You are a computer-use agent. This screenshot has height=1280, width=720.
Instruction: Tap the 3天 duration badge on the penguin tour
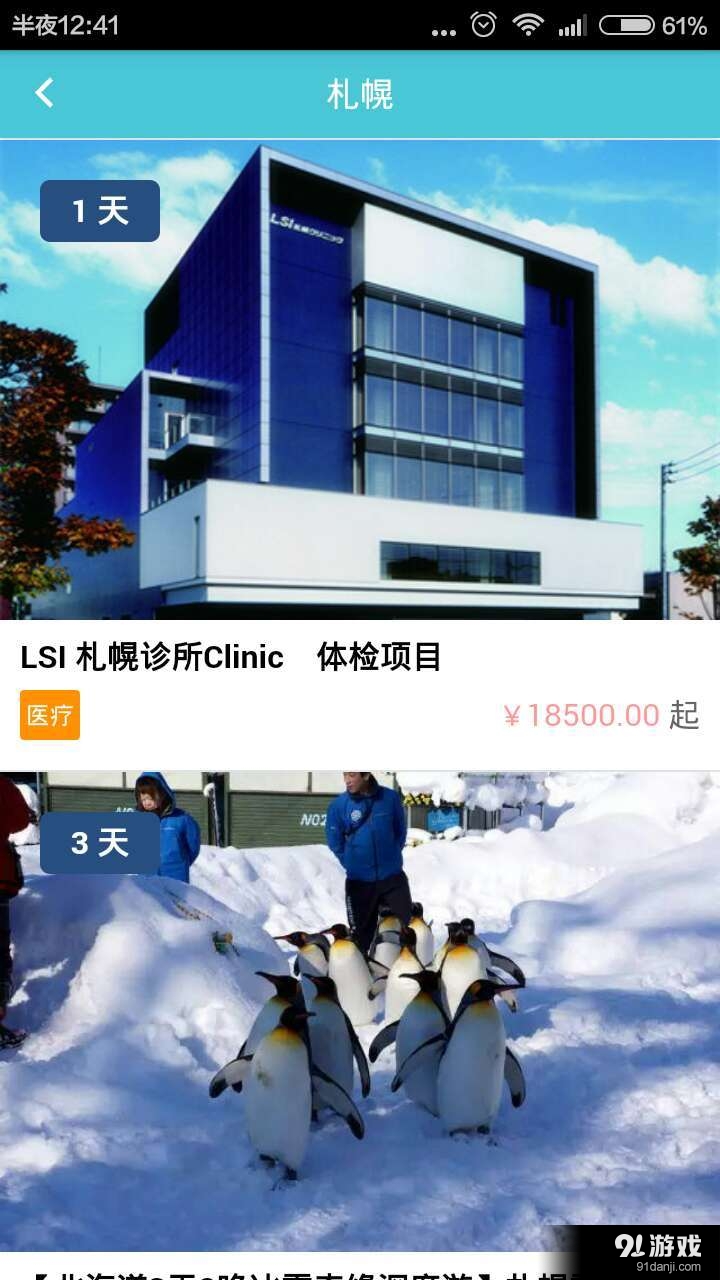(x=99, y=841)
